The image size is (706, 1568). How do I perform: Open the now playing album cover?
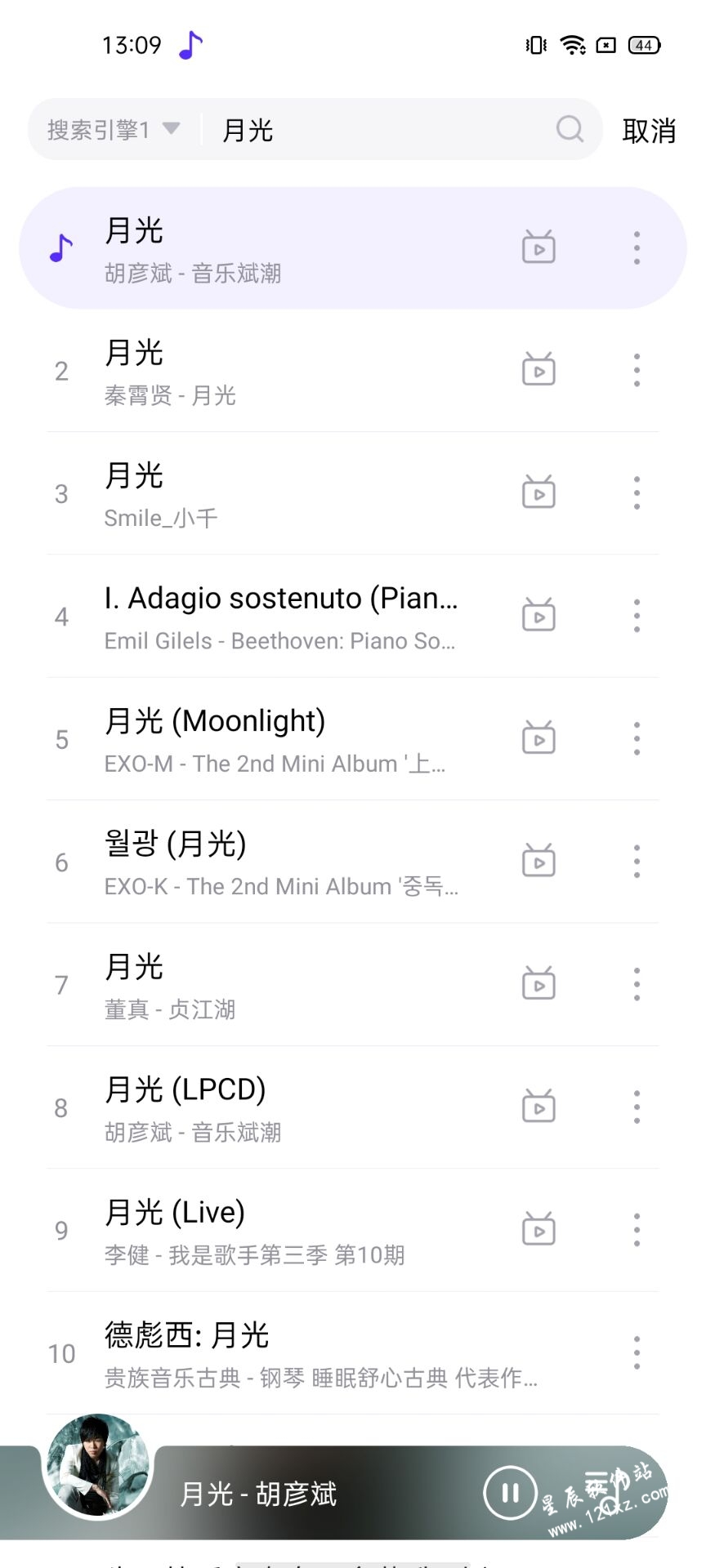point(97,1466)
